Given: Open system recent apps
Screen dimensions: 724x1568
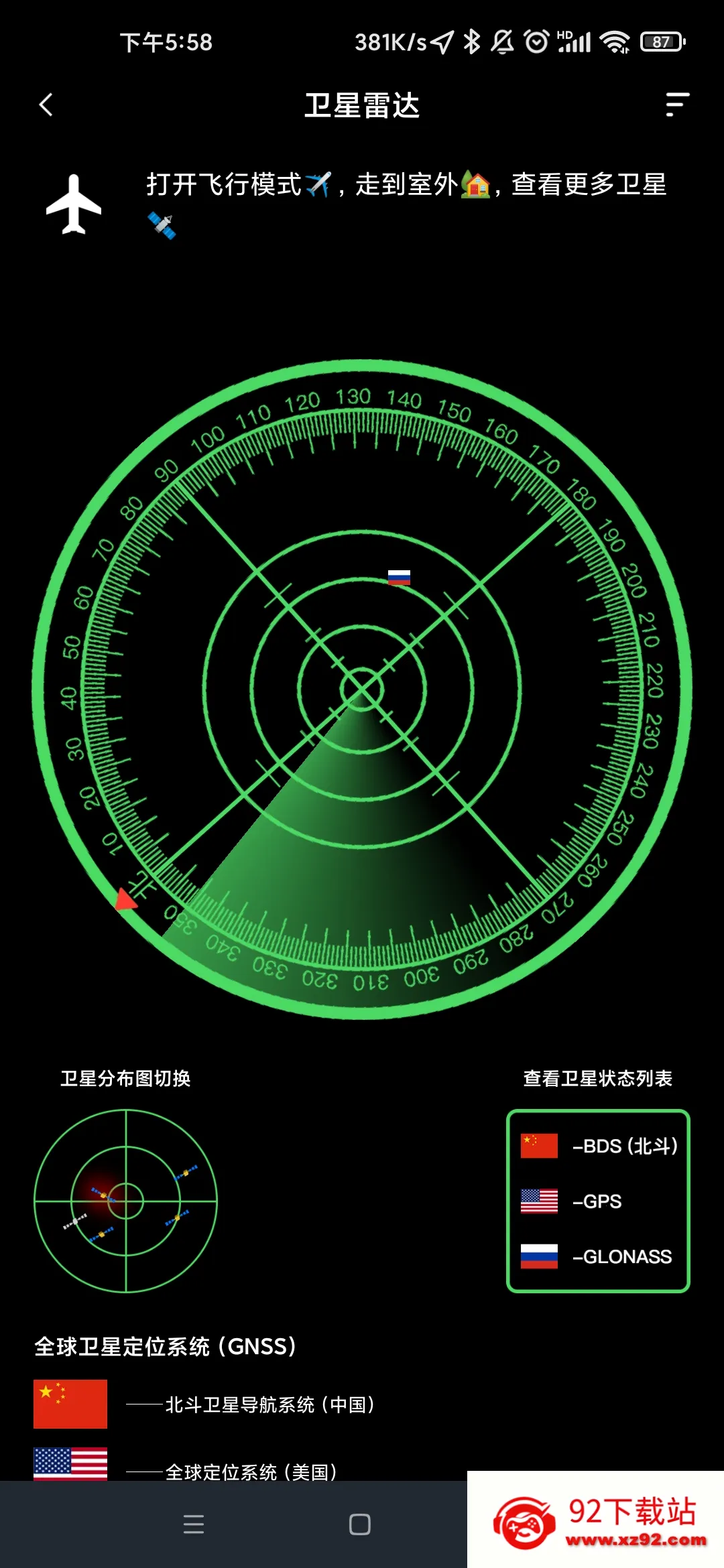Looking at the screenshot, I should [194, 1524].
